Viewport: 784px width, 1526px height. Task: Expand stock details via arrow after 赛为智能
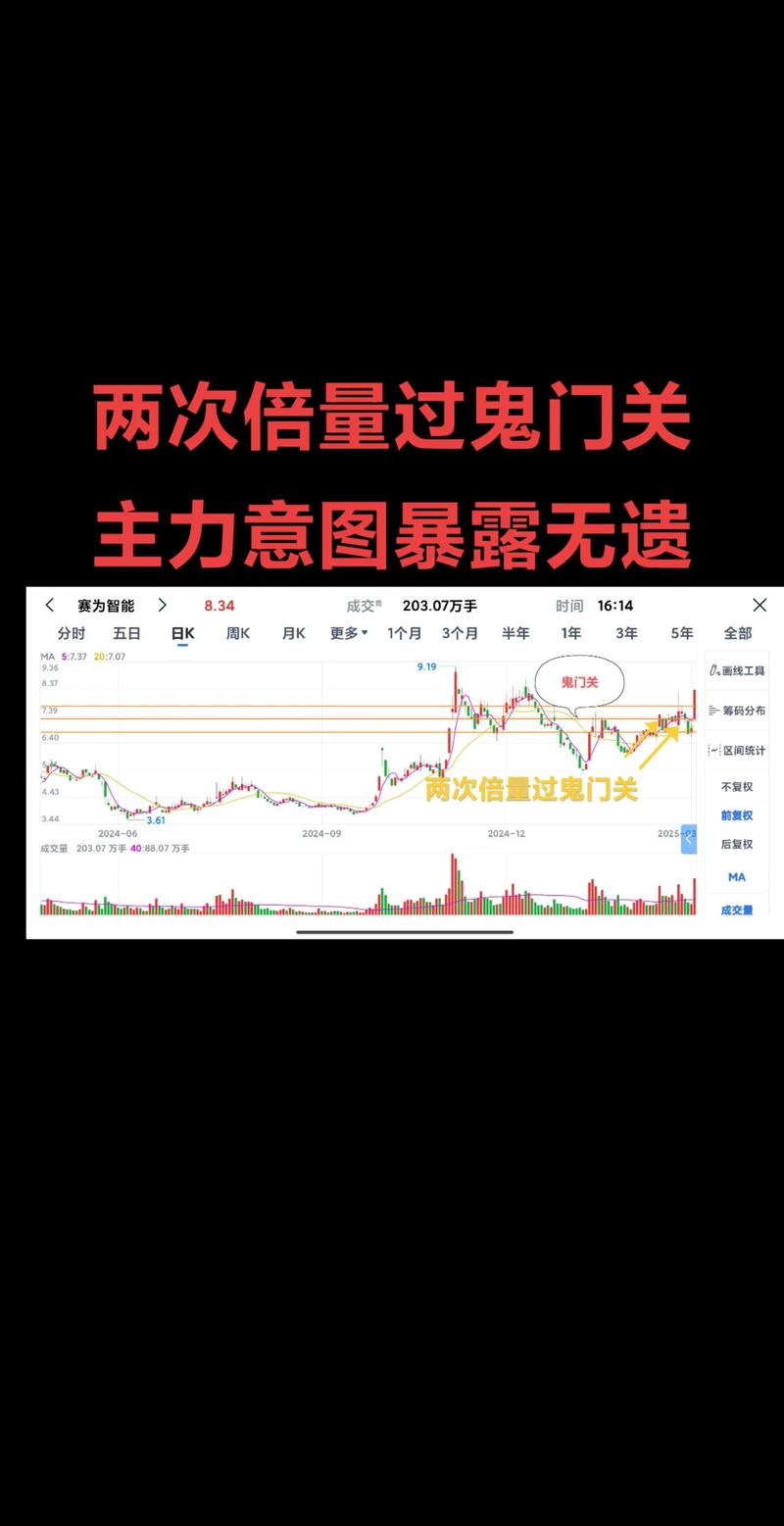[x=163, y=605]
